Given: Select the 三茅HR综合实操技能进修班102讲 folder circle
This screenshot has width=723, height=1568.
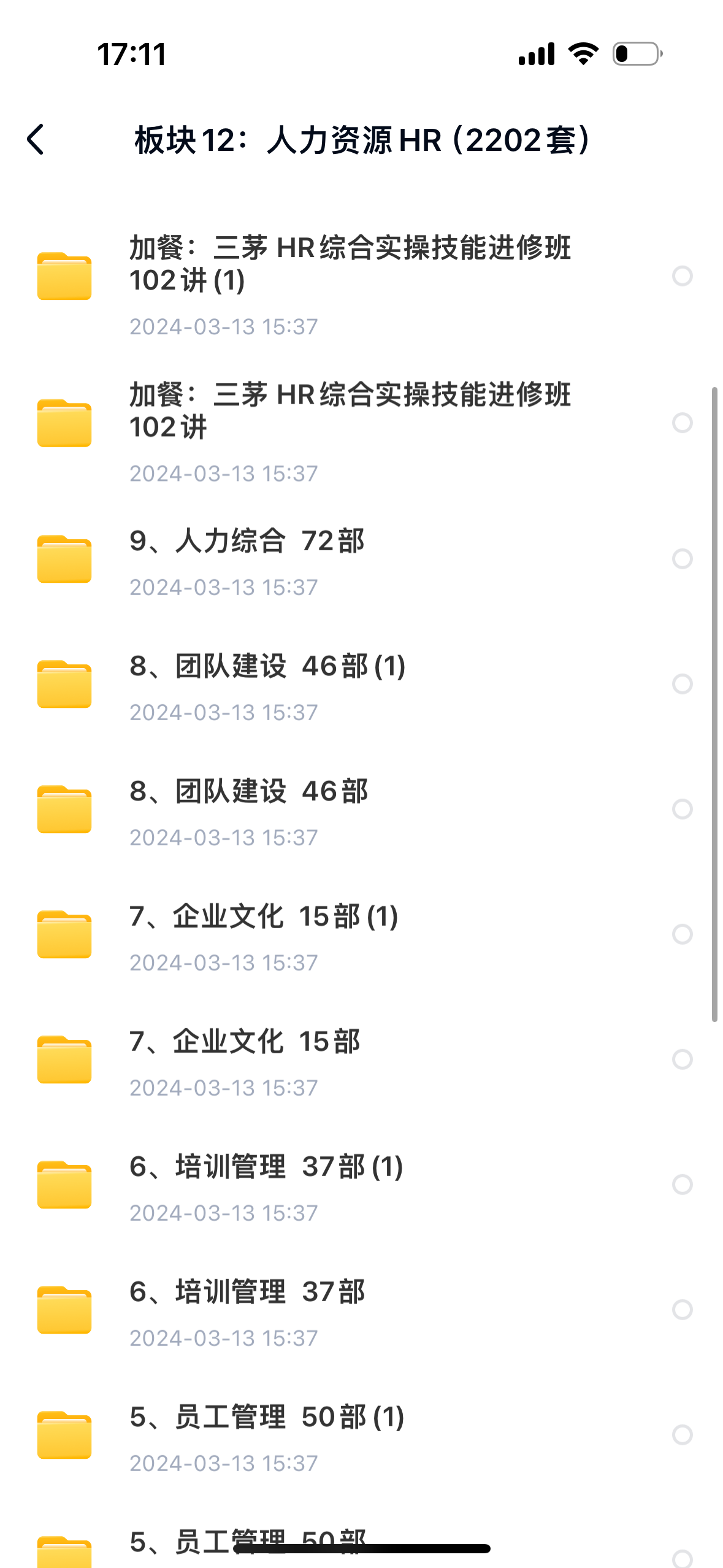Looking at the screenshot, I should [682, 423].
